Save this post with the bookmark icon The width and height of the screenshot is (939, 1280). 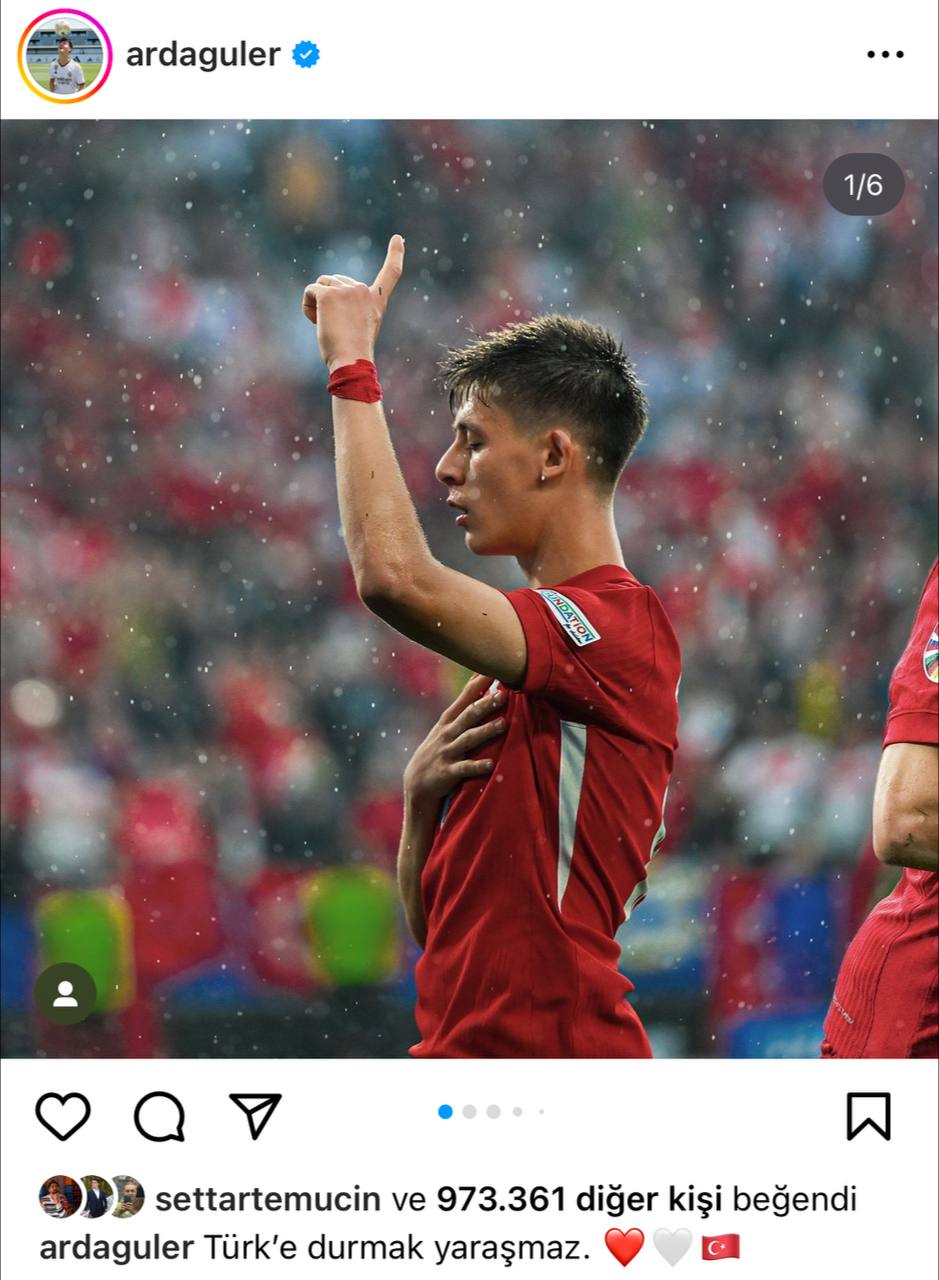(x=868, y=1116)
